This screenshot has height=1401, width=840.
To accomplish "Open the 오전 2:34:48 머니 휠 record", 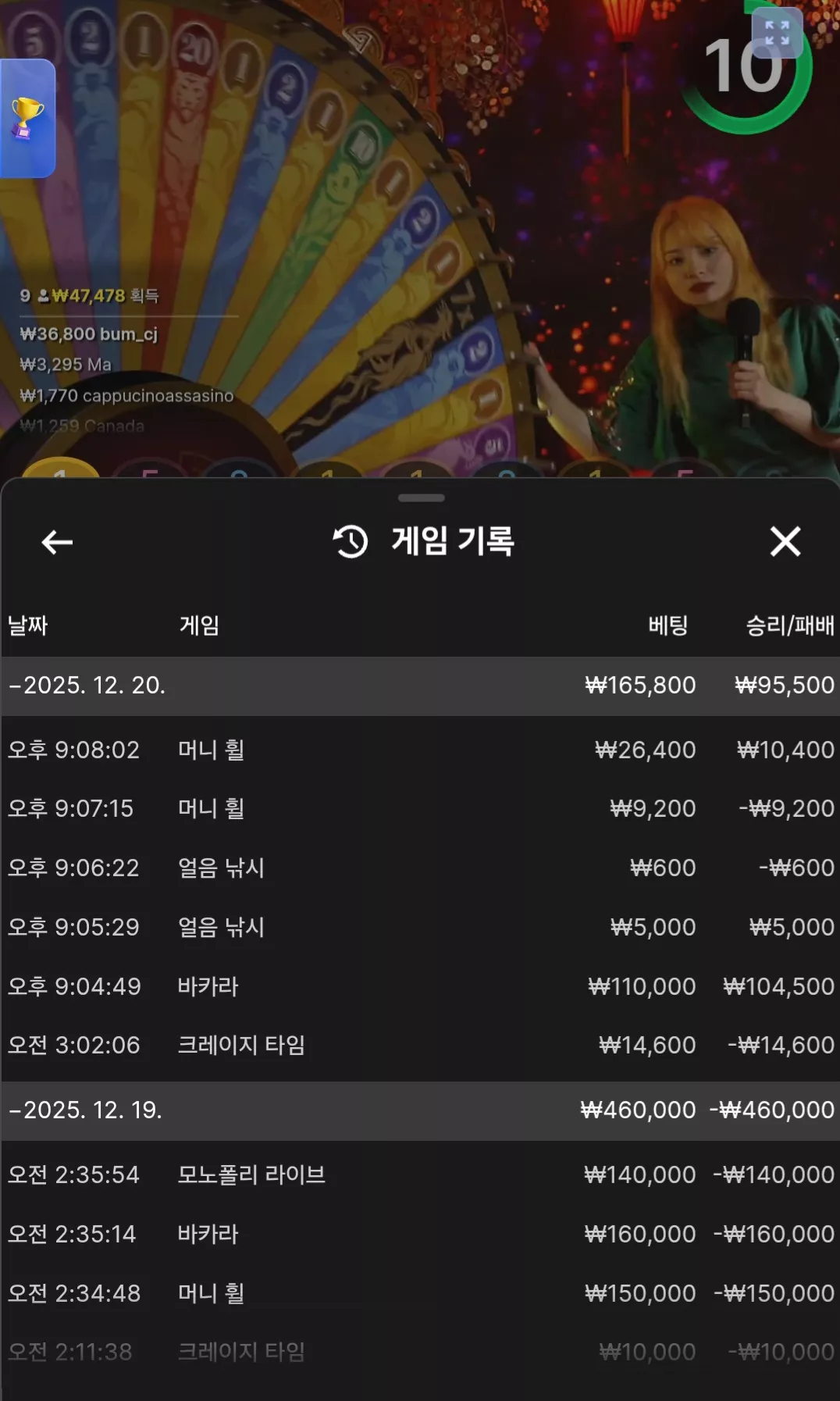I will pos(420,1293).
